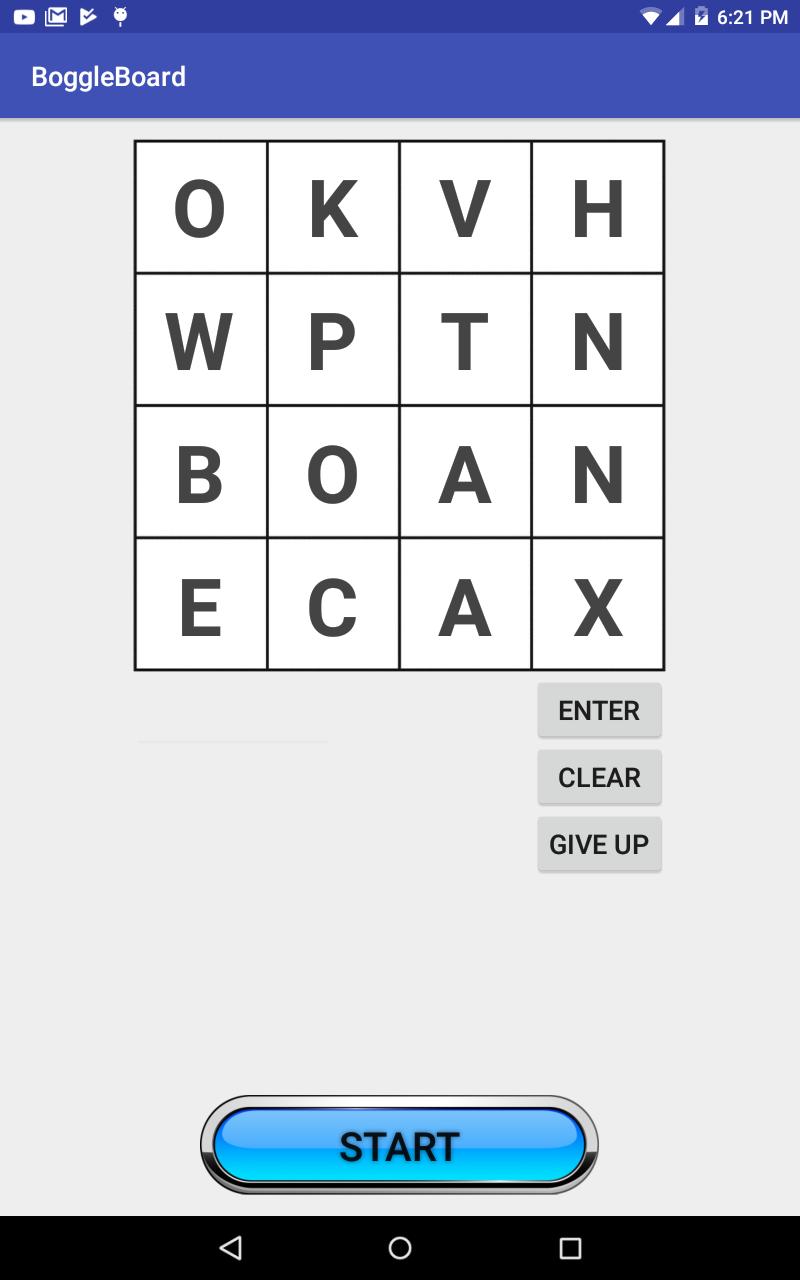The height and width of the screenshot is (1280, 800).
Task: Choose the T tile
Action: tap(465, 340)
